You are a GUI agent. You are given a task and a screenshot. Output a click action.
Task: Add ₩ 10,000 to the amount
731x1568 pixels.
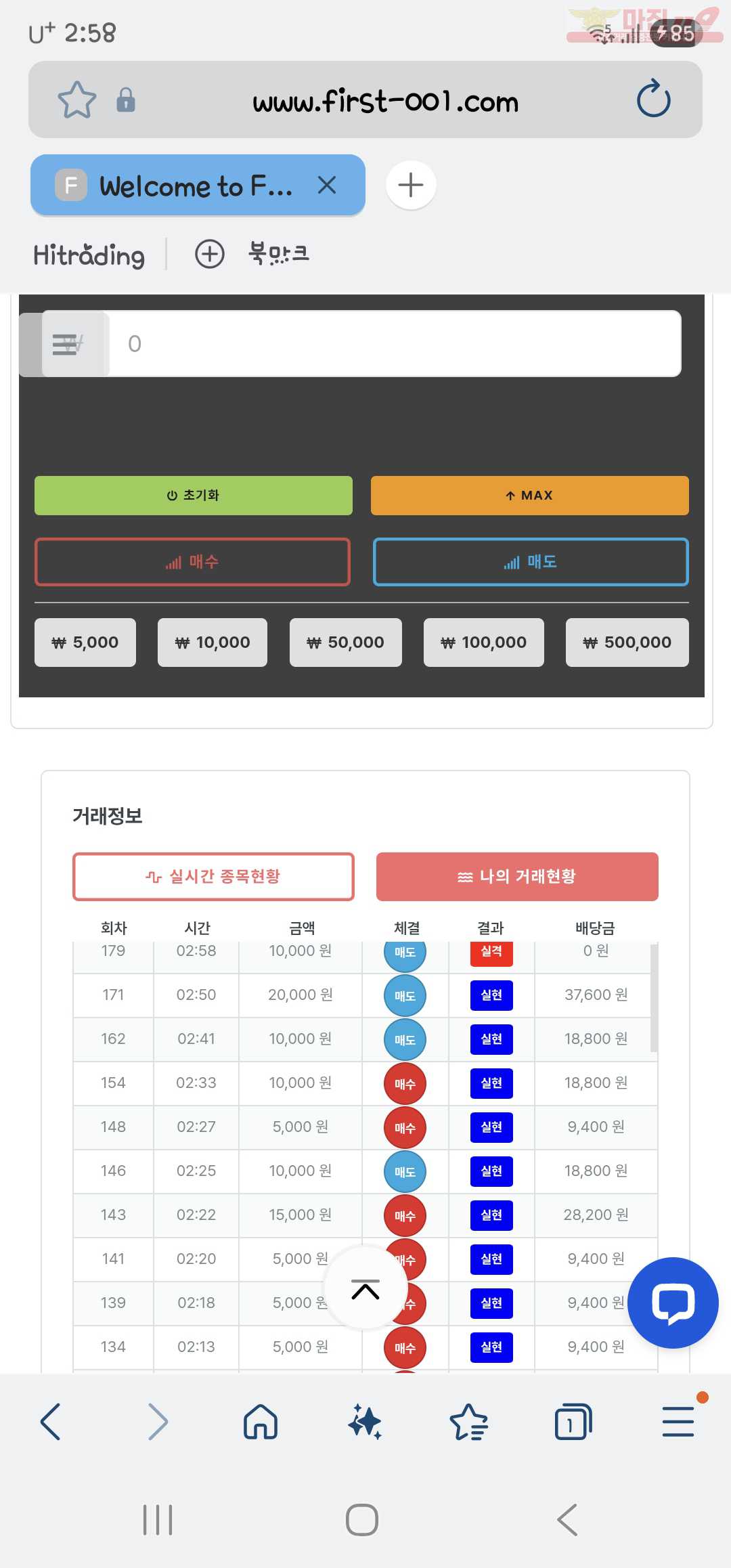pos(213,643)
